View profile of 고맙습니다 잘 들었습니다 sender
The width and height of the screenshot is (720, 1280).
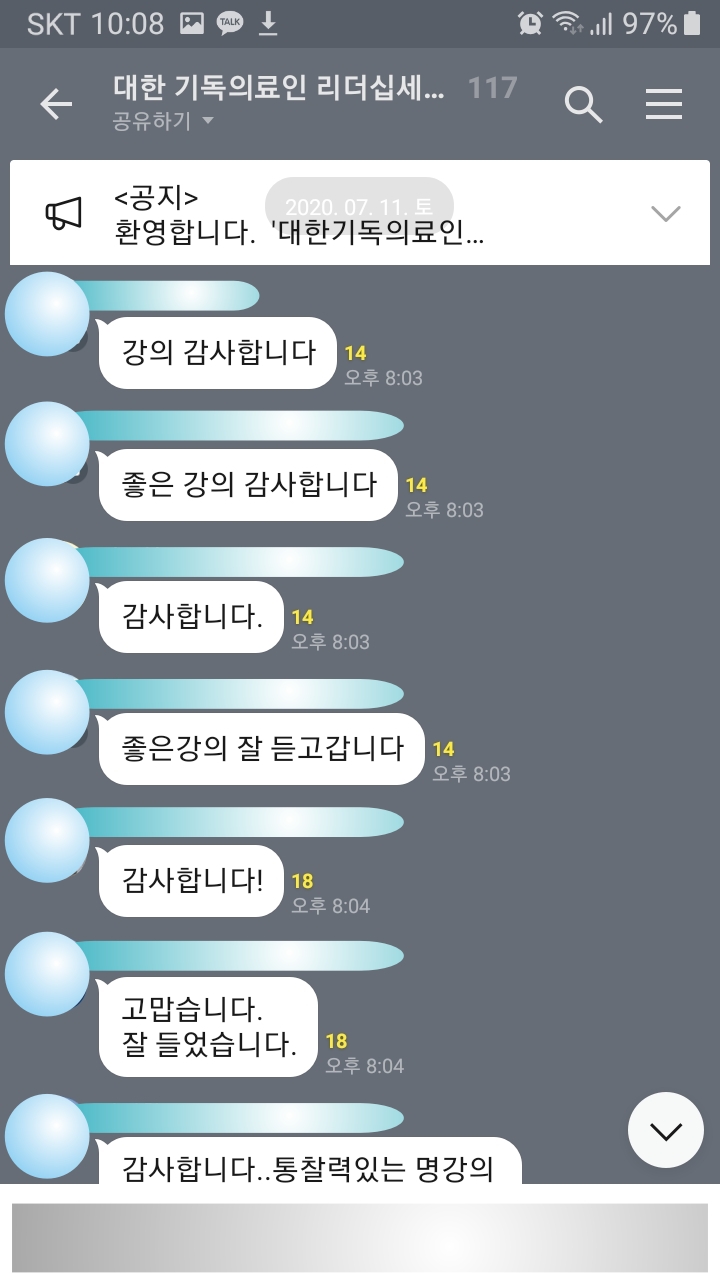(47, 973)
